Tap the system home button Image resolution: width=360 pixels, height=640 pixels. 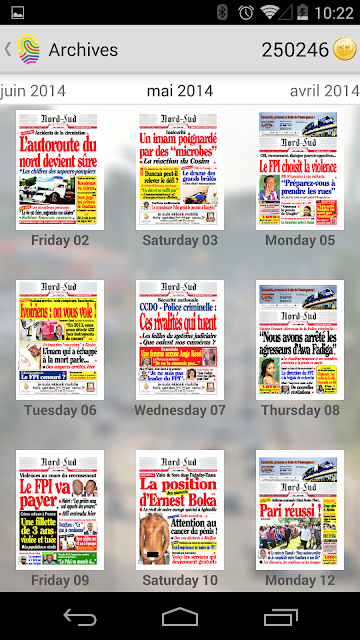click(180, 617)
